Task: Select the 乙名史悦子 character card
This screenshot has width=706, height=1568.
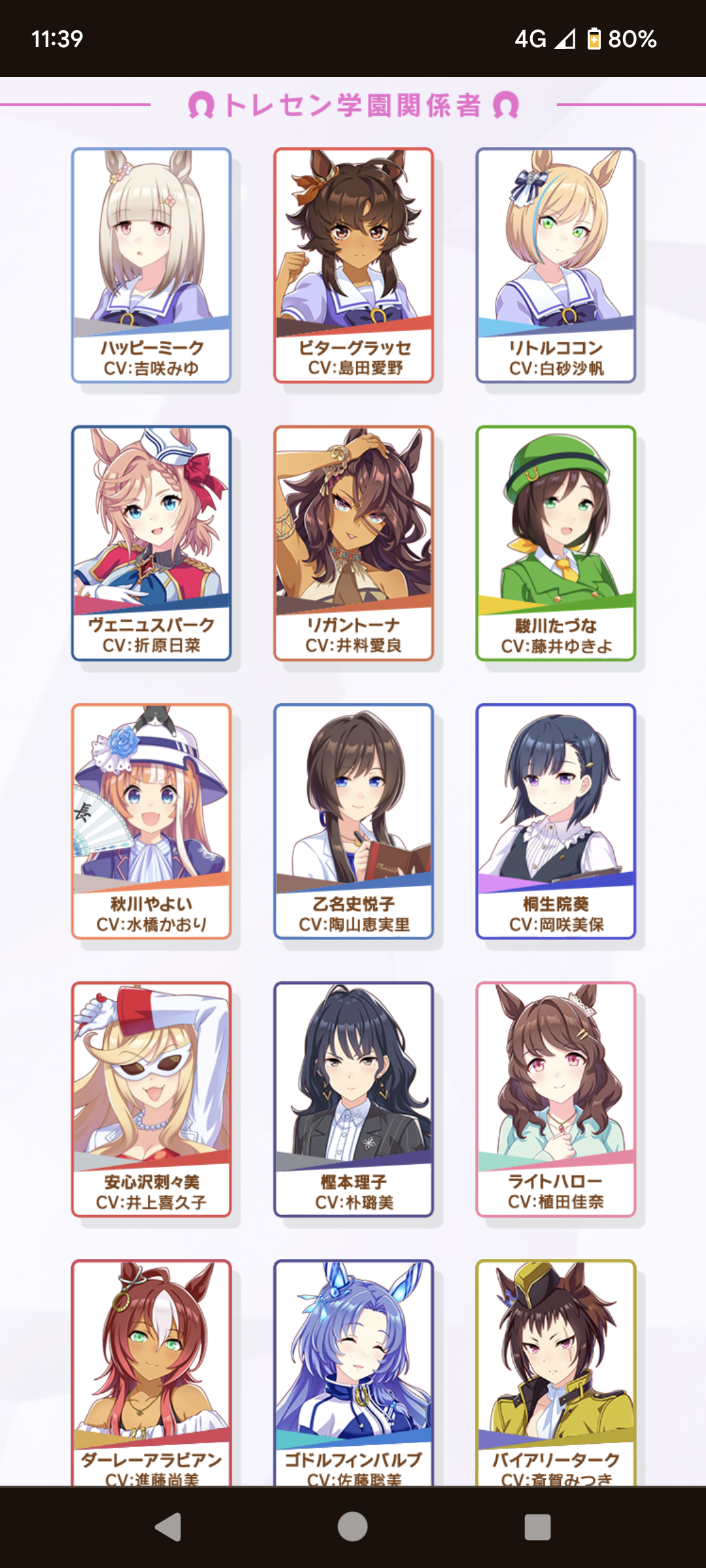Action: pos(353,821)
